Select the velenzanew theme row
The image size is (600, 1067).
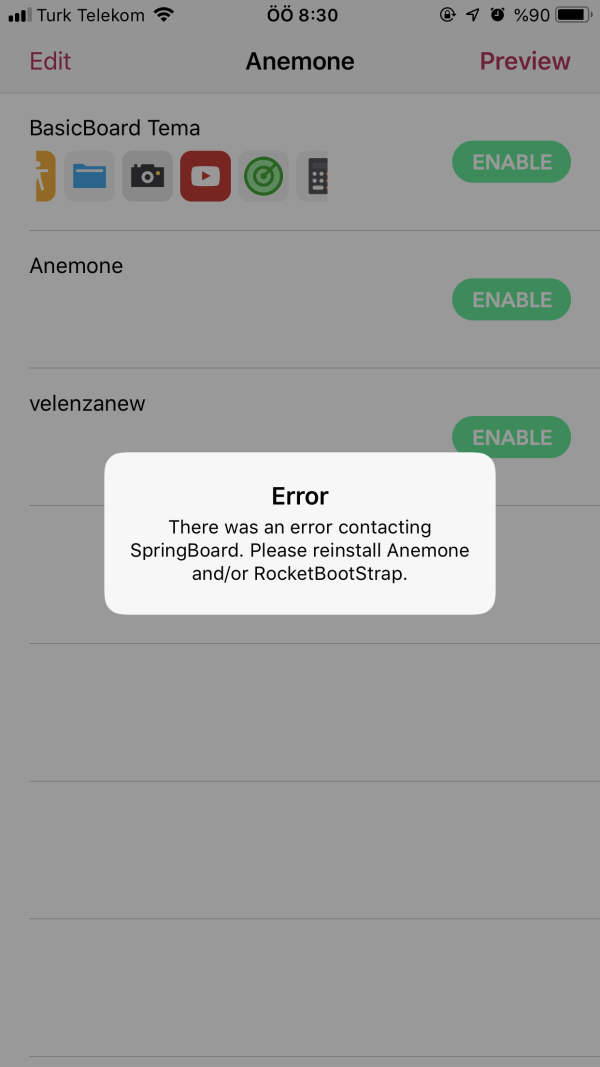[87, 404]
